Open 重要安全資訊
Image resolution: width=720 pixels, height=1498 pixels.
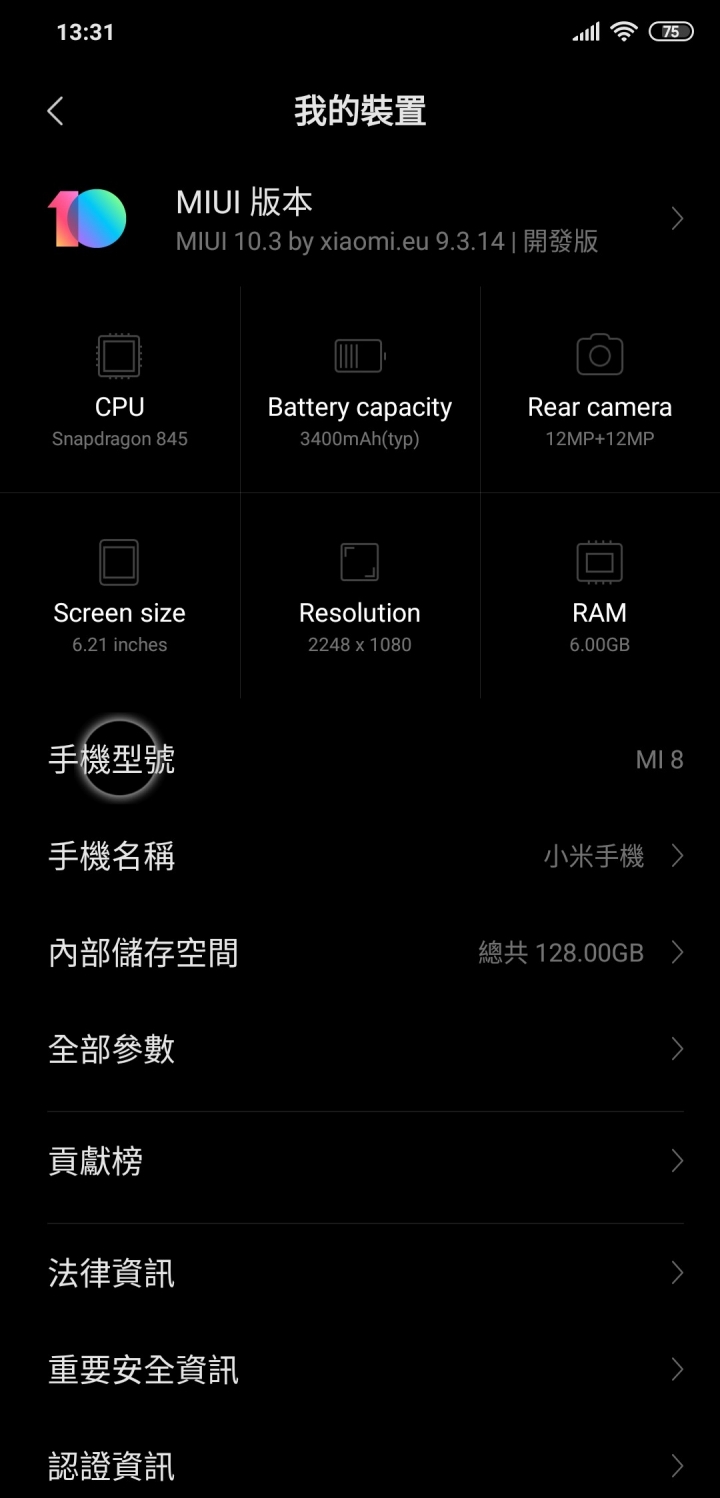[360, 1369]
